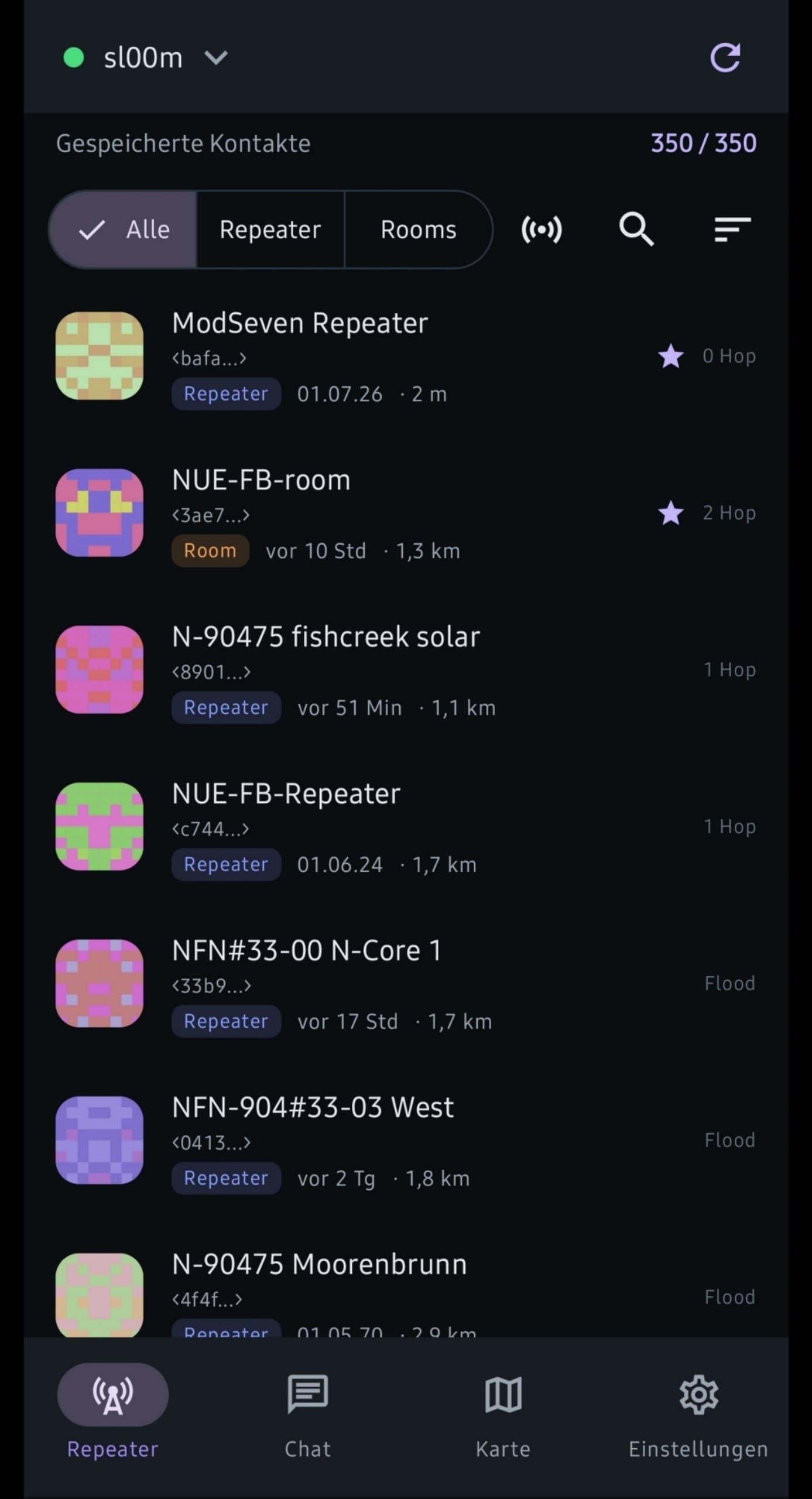Open NUE-FB-Repeater details
Viewport: 812px width, 1499px height.
[x=406, y=827]
